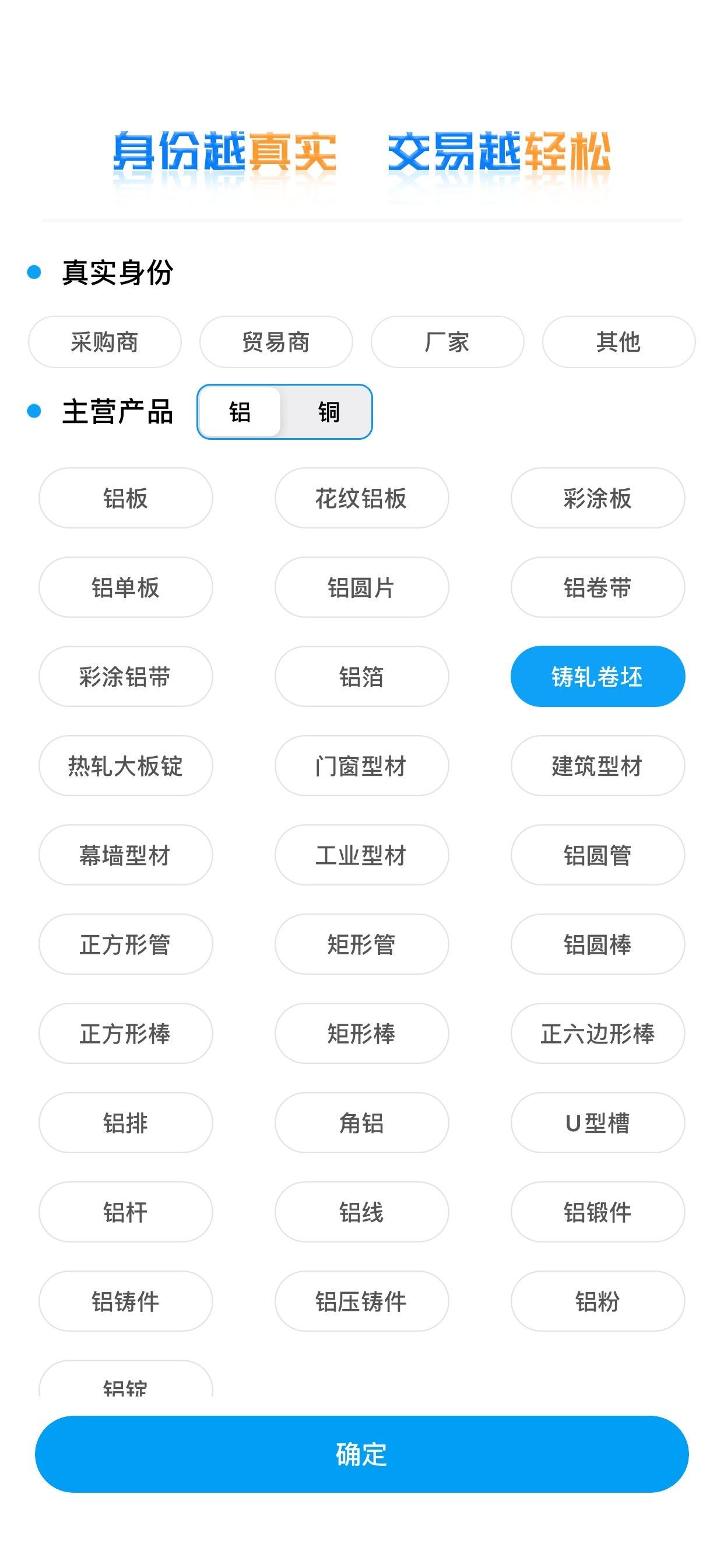Image resolution: width=724 pixels, height=1568 pixels.
Task: Select the 铝板 product chip
Action: click(x=125, y=498)
